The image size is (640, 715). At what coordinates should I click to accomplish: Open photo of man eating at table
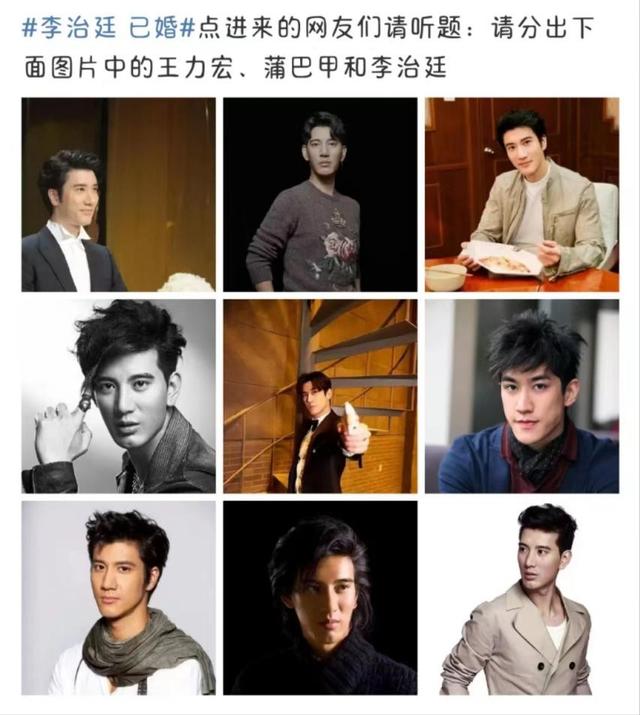tap(522, 195)
